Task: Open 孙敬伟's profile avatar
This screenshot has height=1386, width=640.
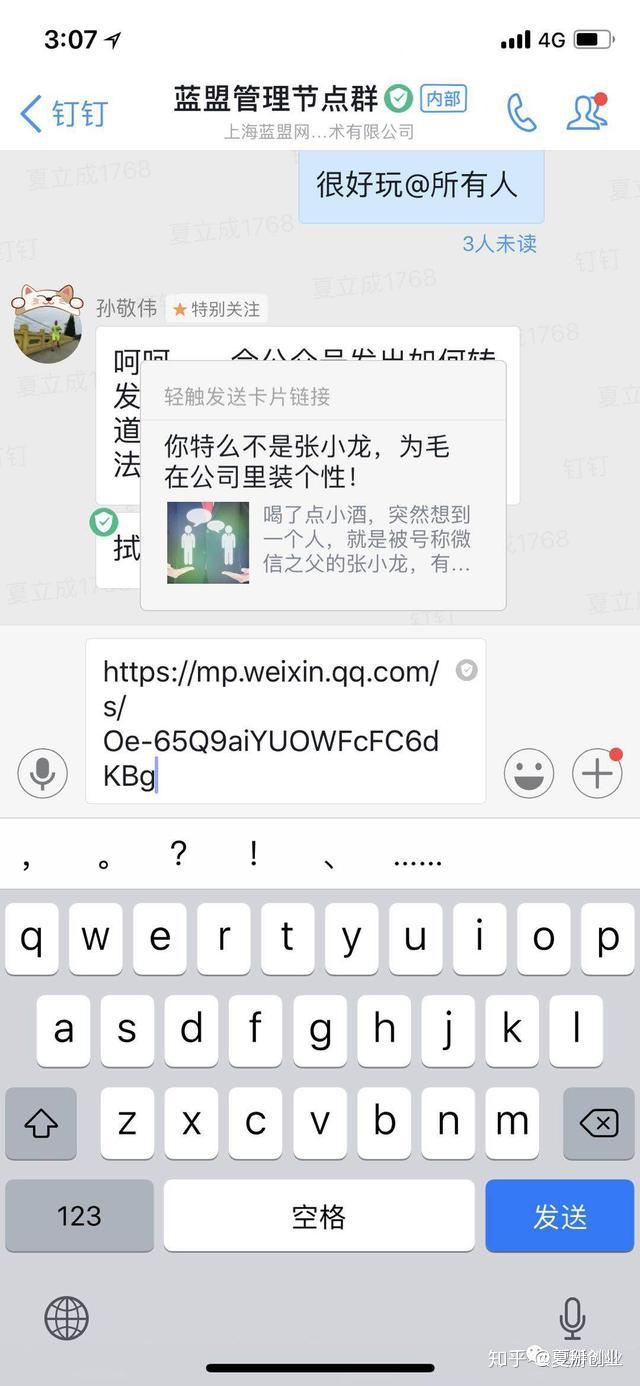Action: (x=47, y=325)
